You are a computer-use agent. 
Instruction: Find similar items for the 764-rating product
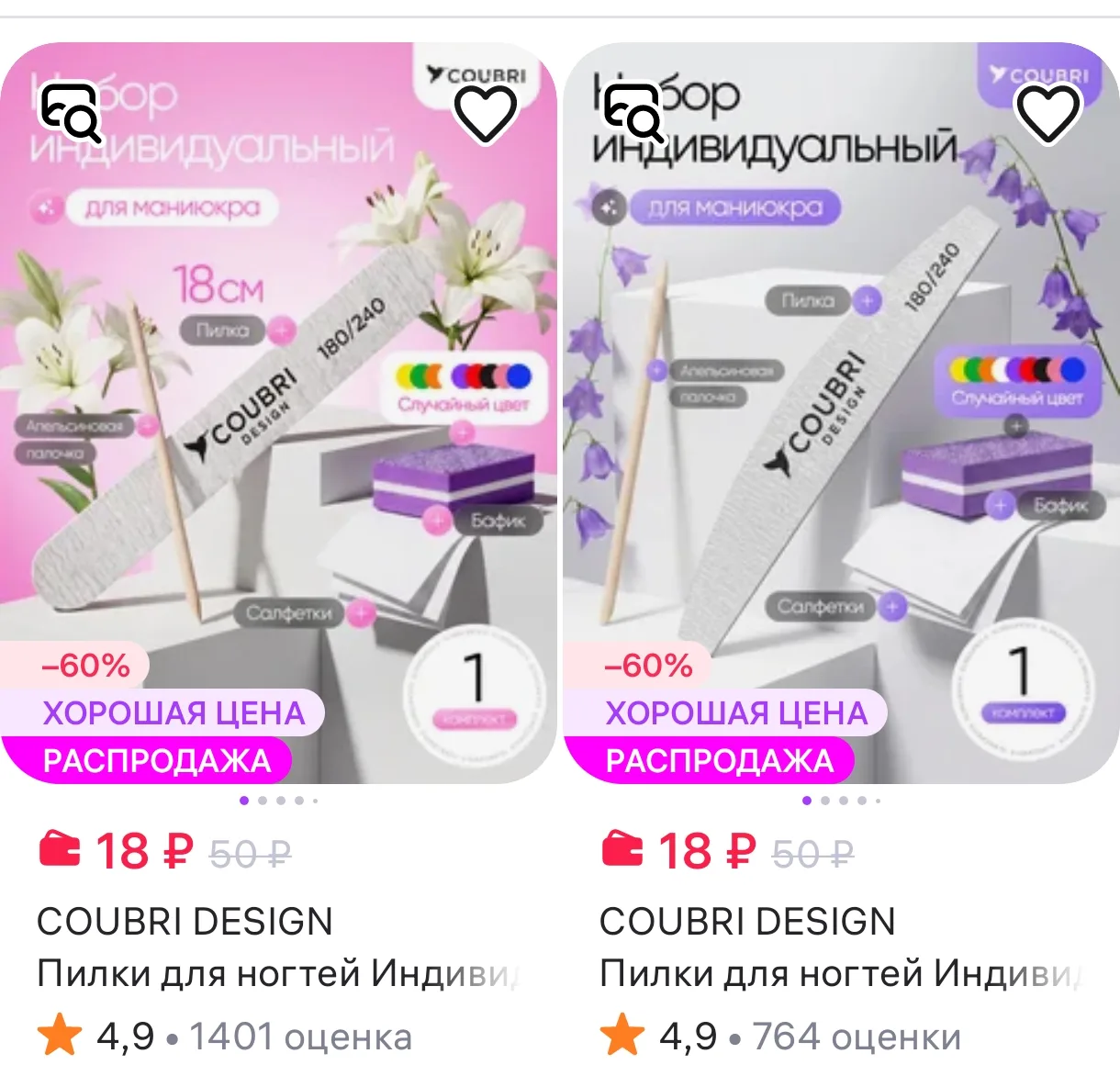point(633,114)
